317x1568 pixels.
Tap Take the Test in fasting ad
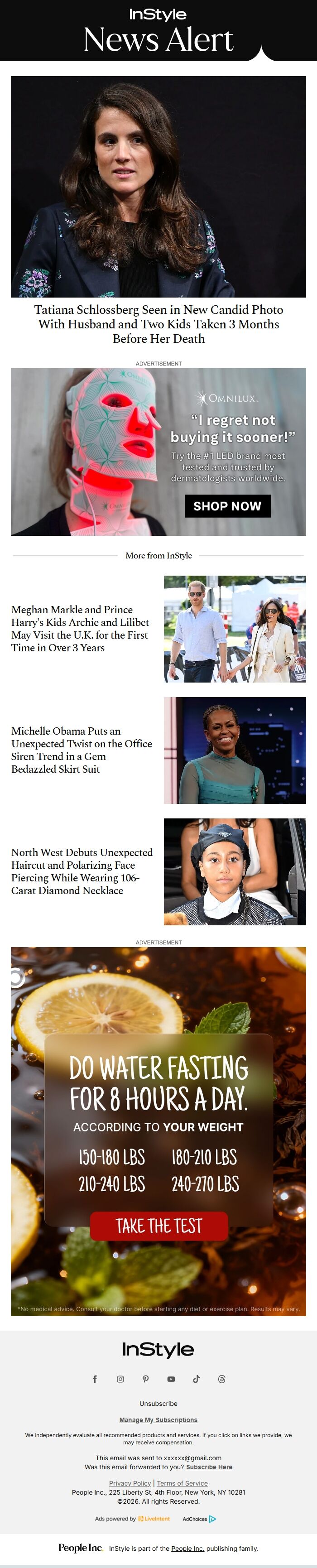click(x=159, y=1225)
